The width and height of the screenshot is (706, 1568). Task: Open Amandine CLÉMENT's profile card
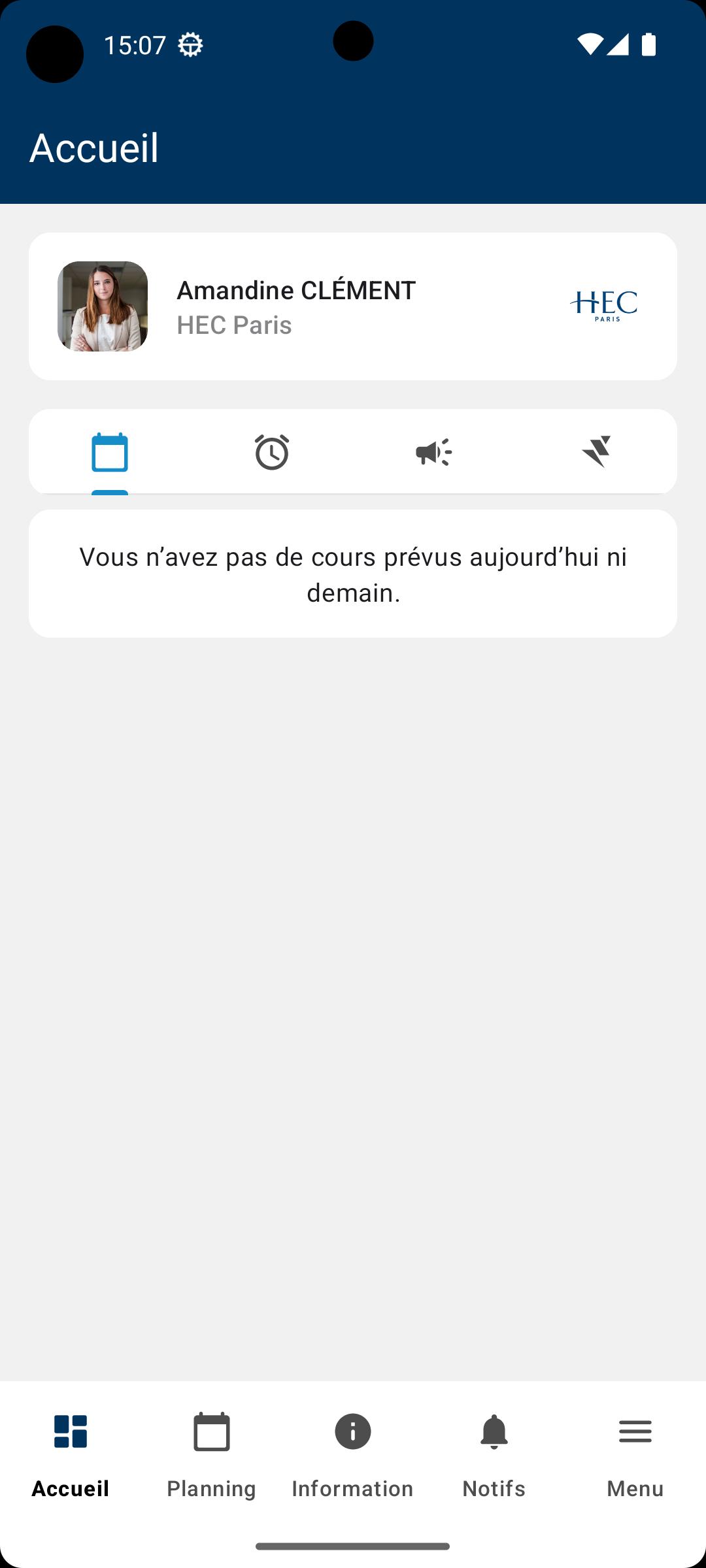click(353, 306)
